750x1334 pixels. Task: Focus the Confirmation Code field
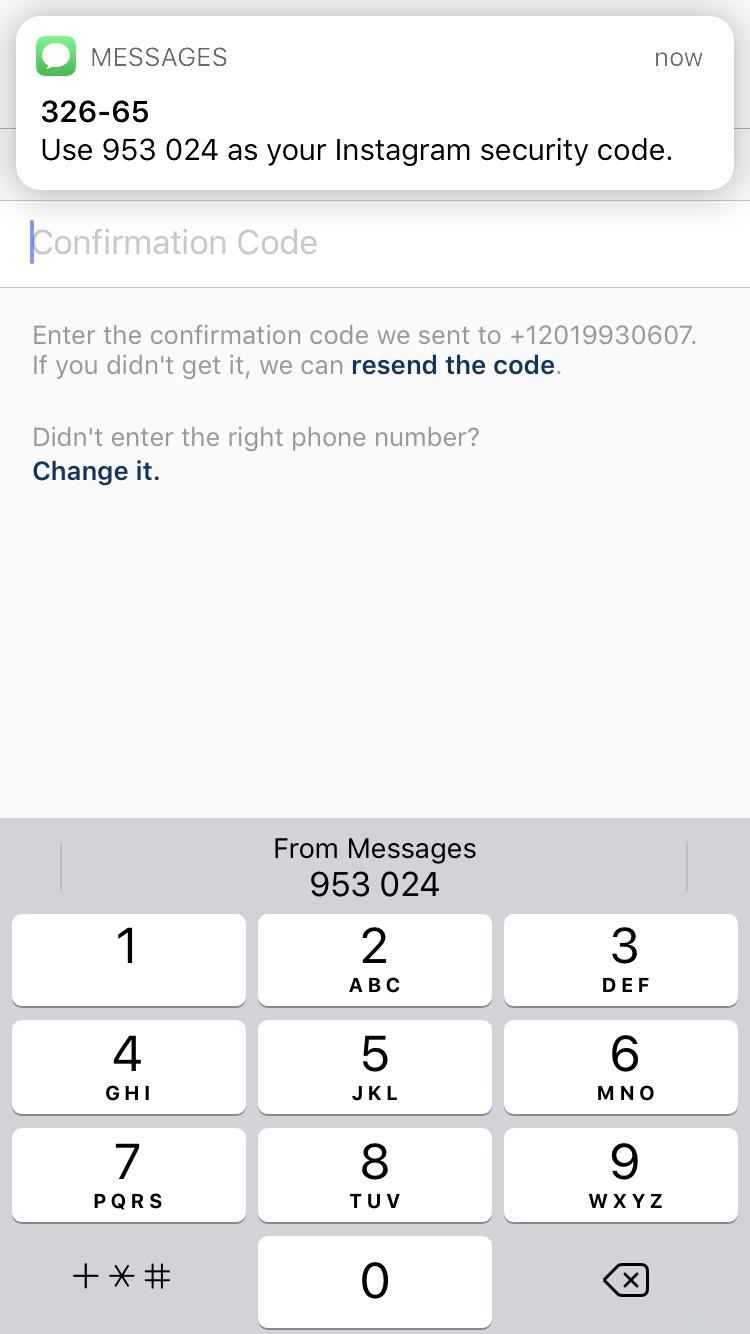[375, 243]
